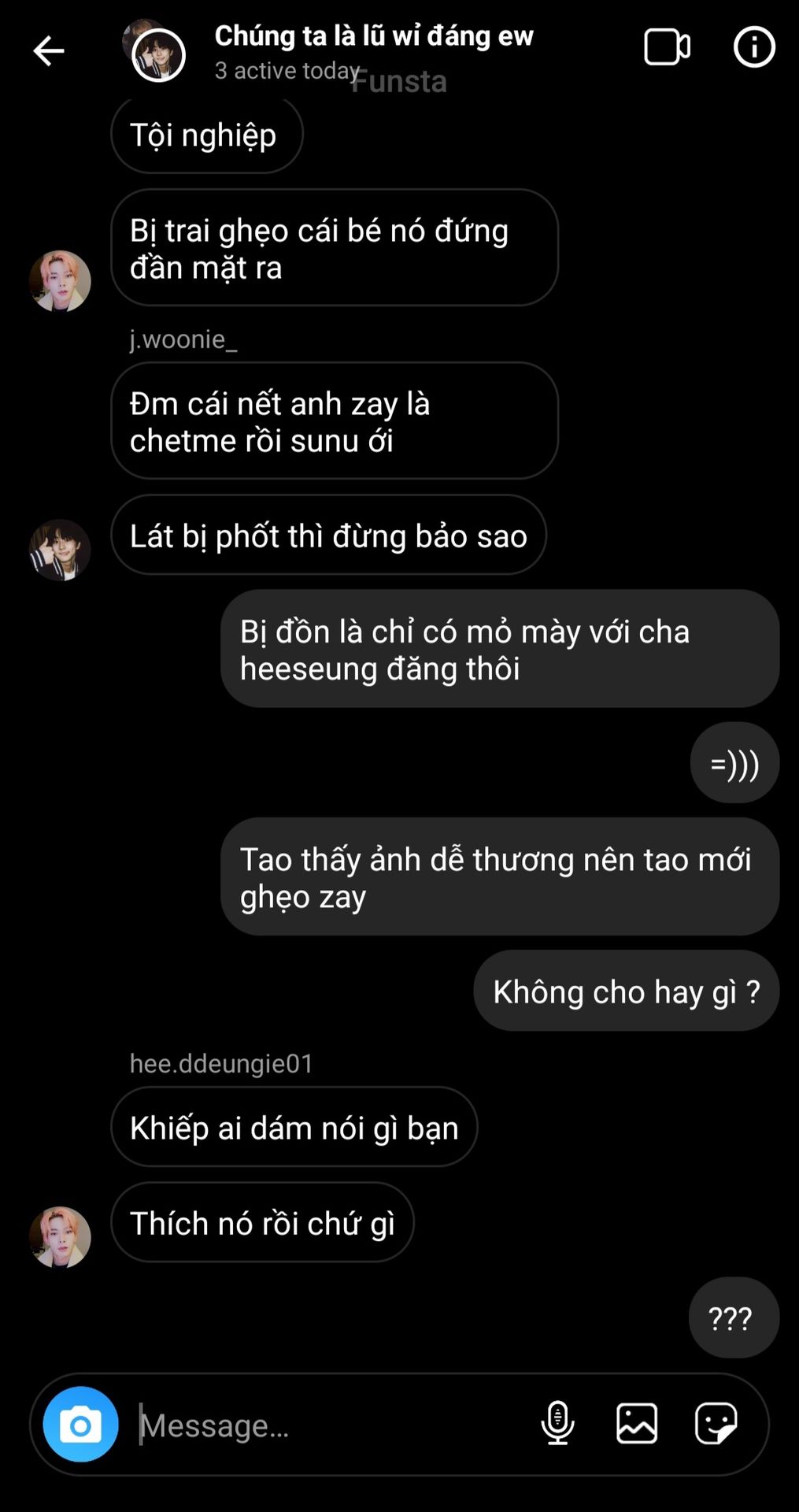Open group name "Chúng ta là lũ wỉ đáng ew"
The image size is (799, 1512).
click(x=374, y=35)
